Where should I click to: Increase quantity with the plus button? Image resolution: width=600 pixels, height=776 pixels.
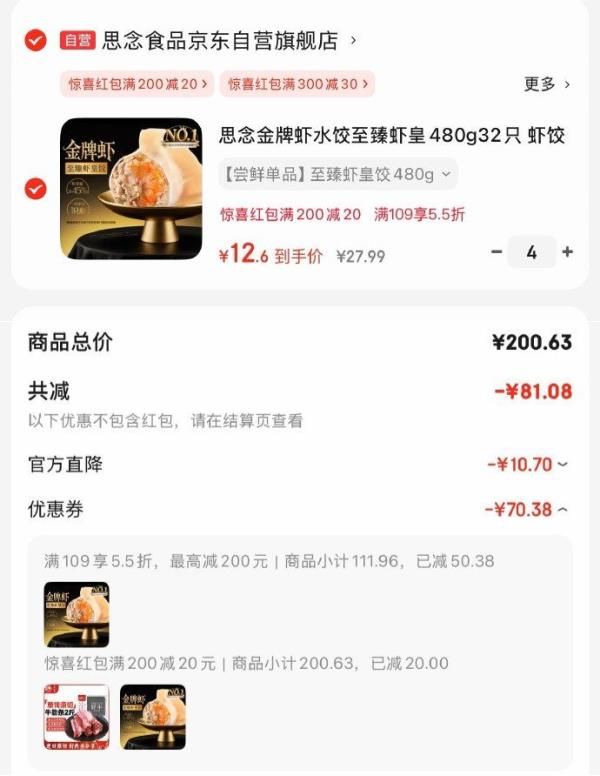(567, 252)
